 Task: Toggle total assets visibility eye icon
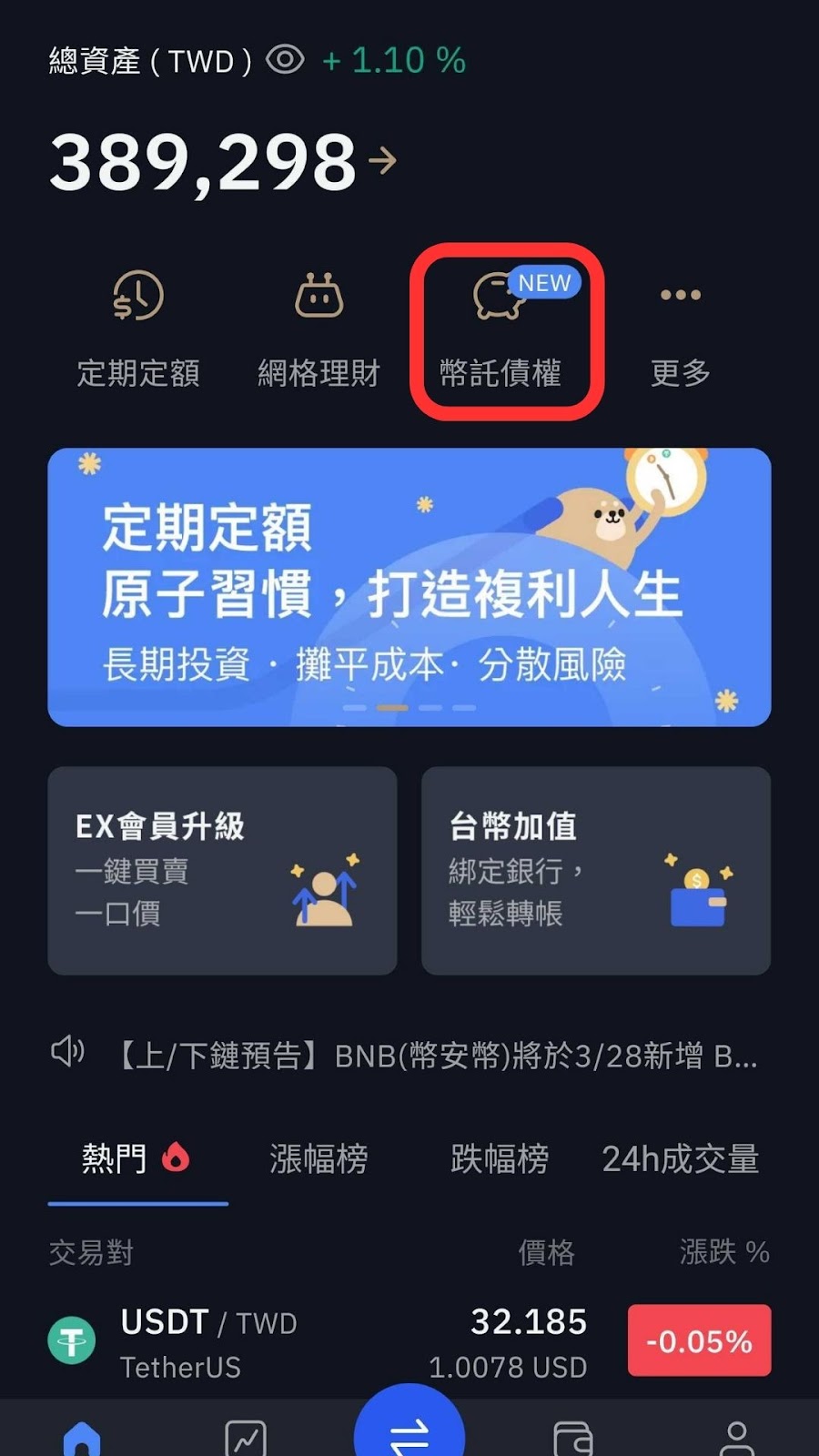285,60
